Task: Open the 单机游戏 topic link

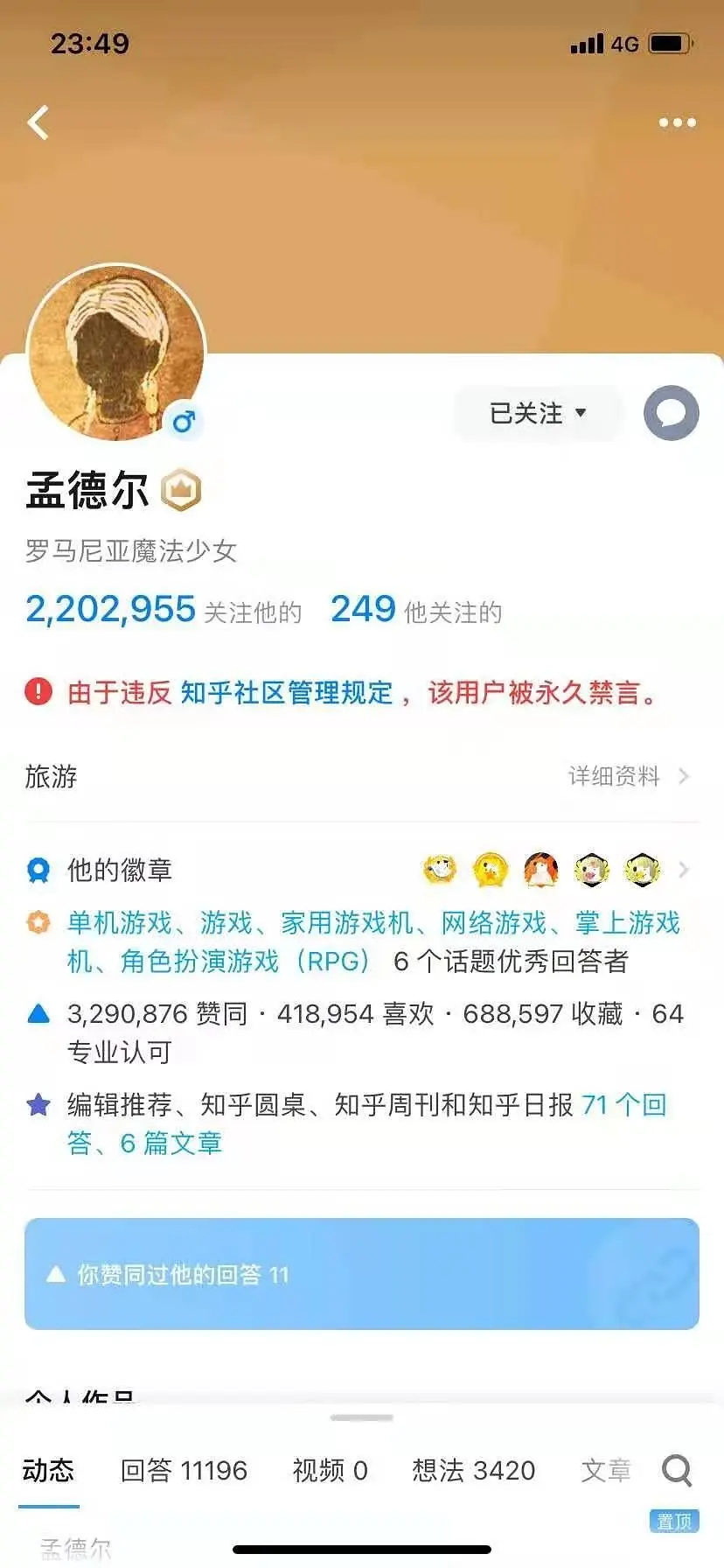Action: pyautogui.click(x=119, y=923)
